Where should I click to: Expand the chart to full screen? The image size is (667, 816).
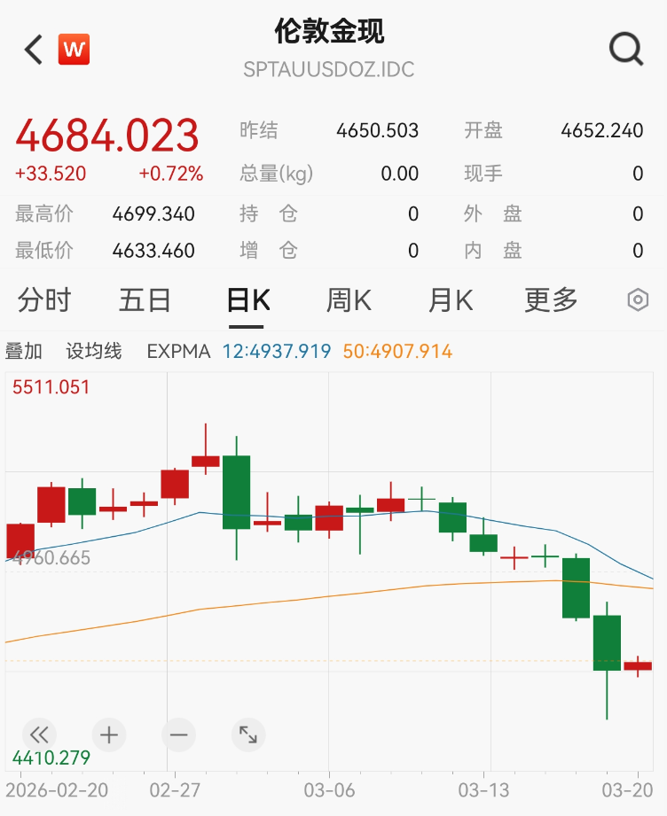tap(248, 736)
